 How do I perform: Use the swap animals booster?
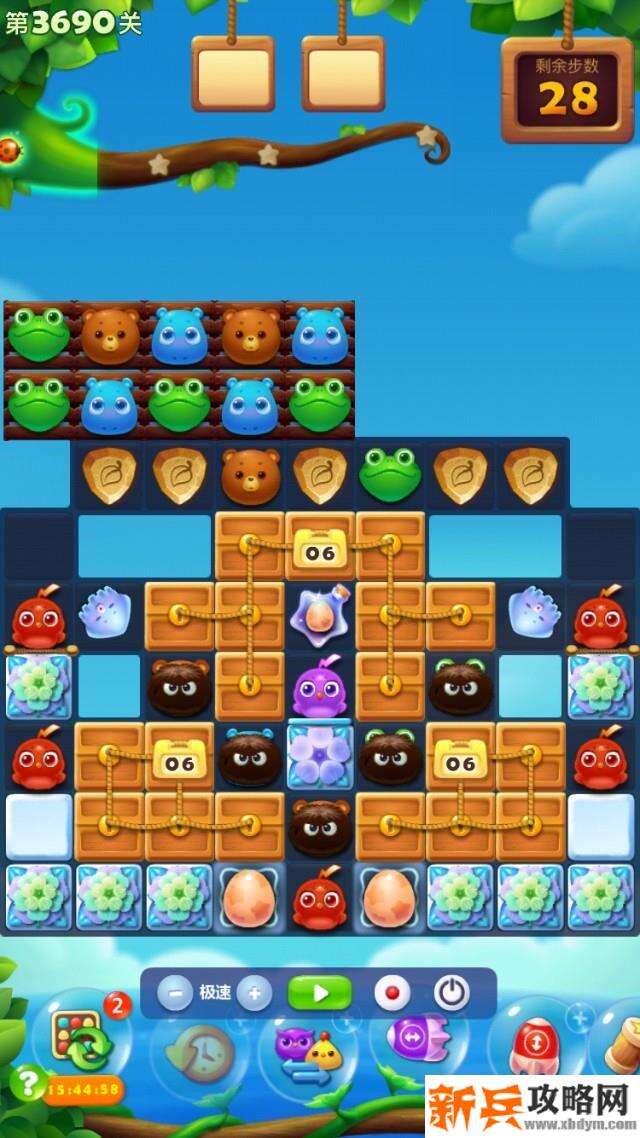(307, 1052)
